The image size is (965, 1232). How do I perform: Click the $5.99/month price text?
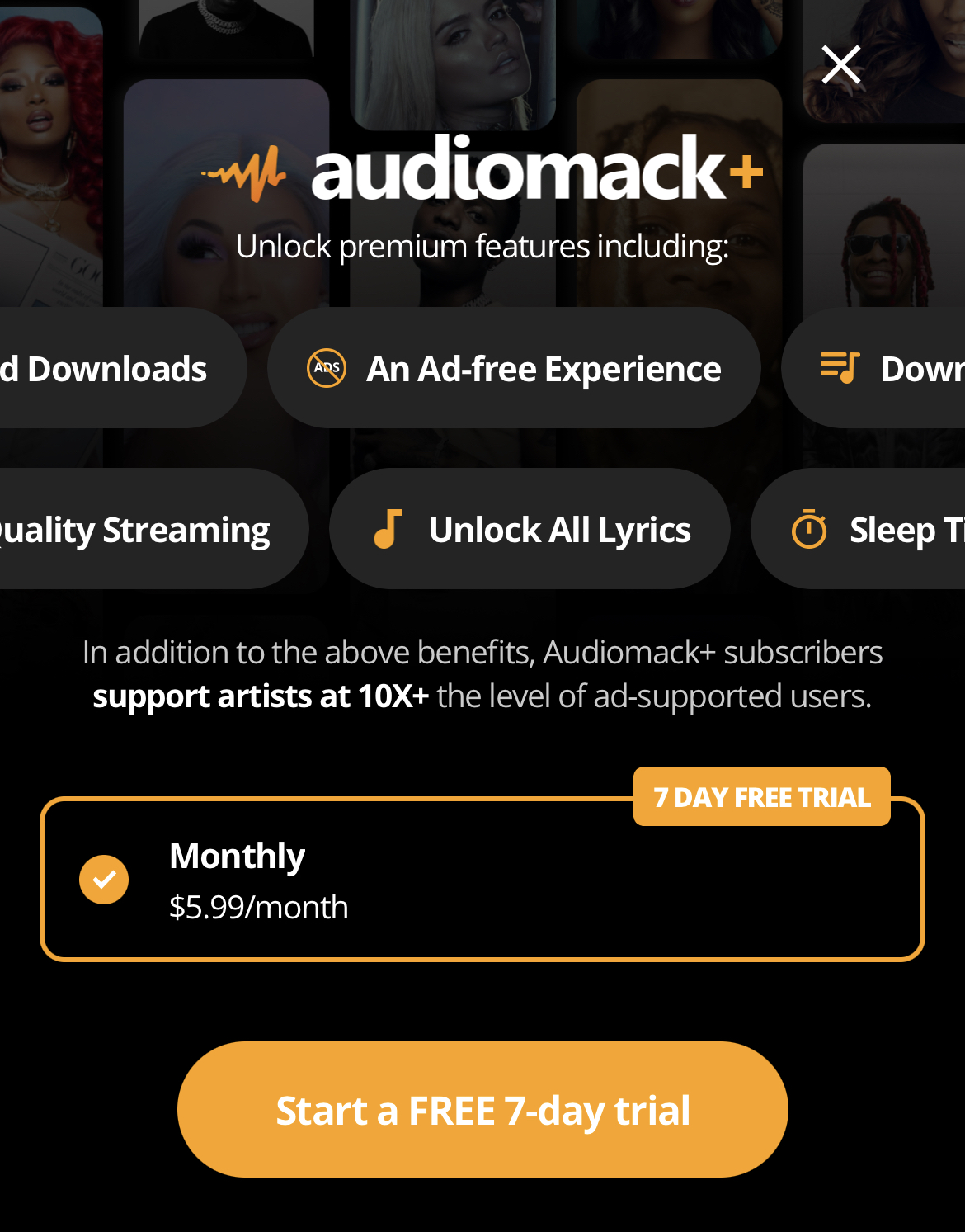258,907
